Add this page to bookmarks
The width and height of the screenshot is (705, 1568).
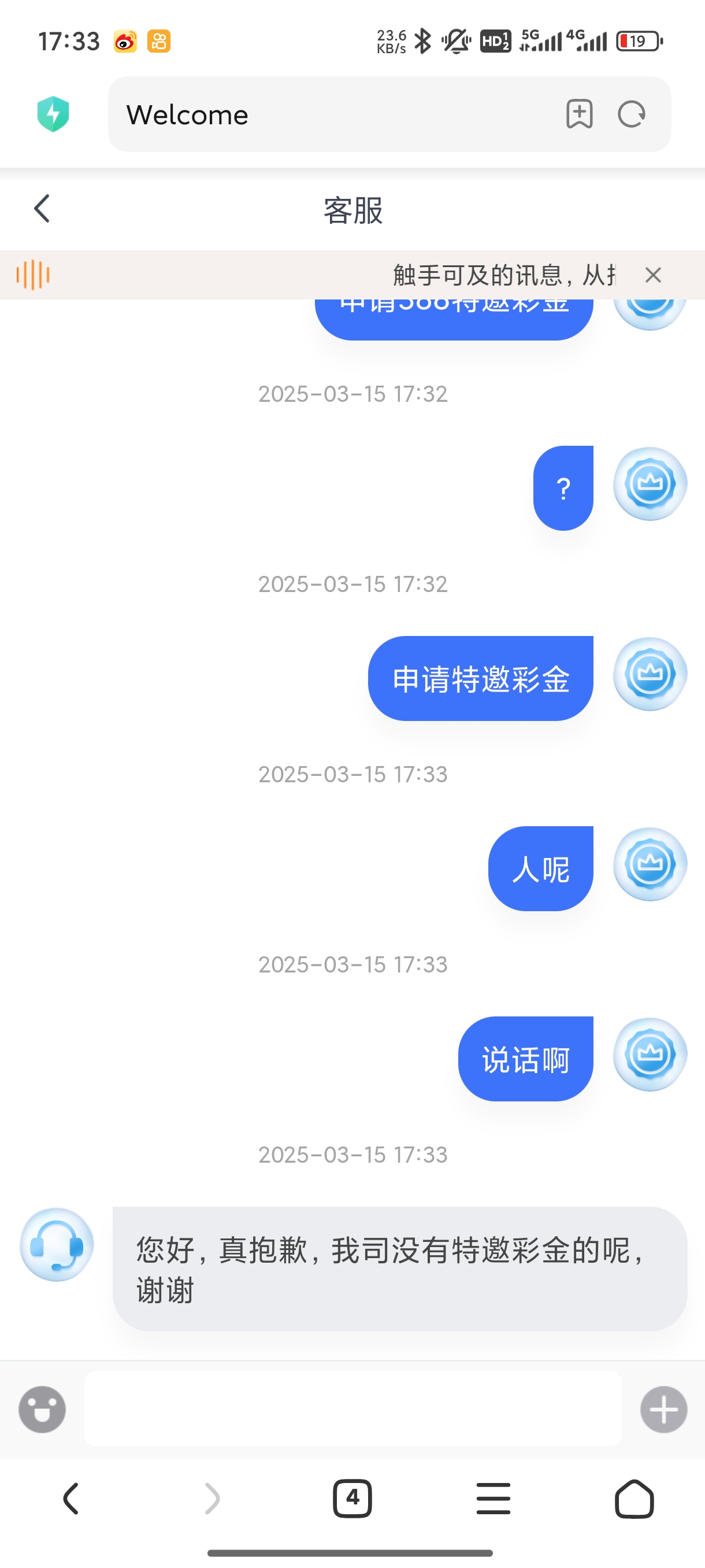point(579,114)
